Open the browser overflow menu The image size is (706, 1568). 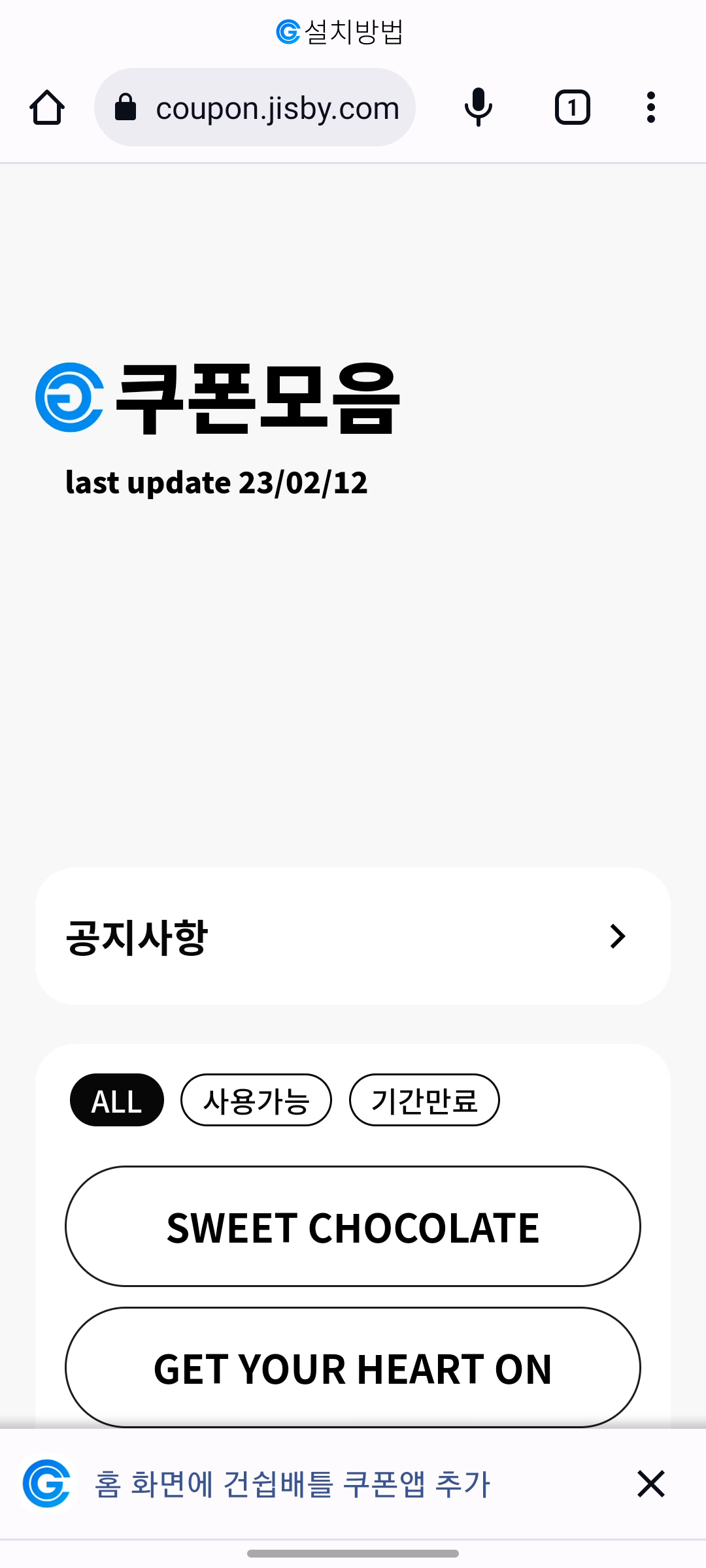(x=650, y=108)
